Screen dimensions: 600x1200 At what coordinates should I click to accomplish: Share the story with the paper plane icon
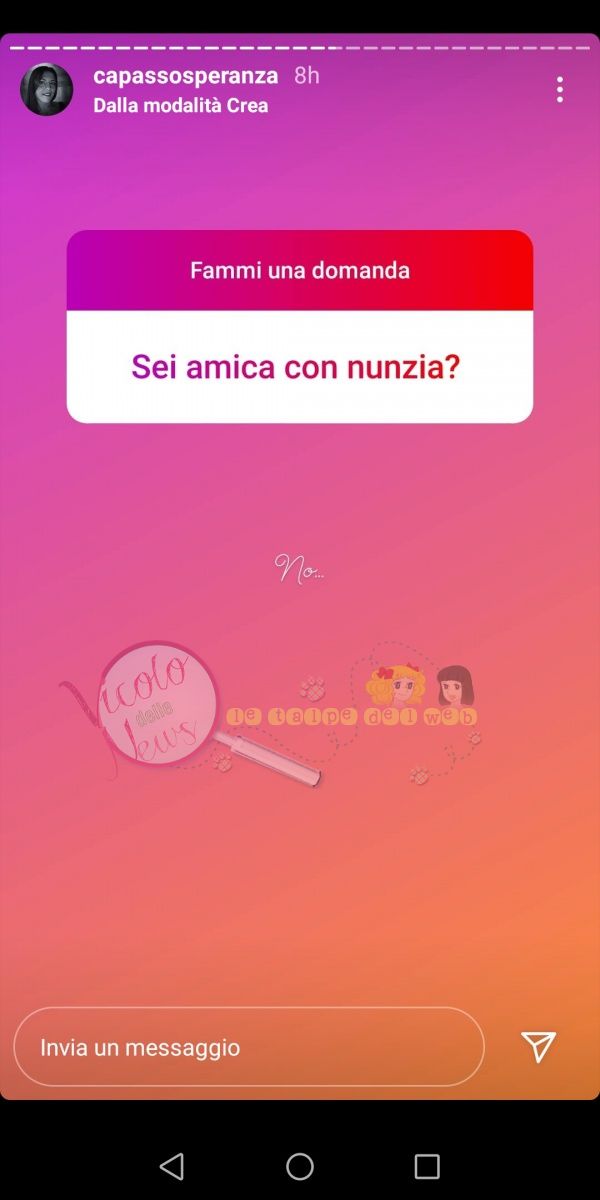coord(538,1047)
